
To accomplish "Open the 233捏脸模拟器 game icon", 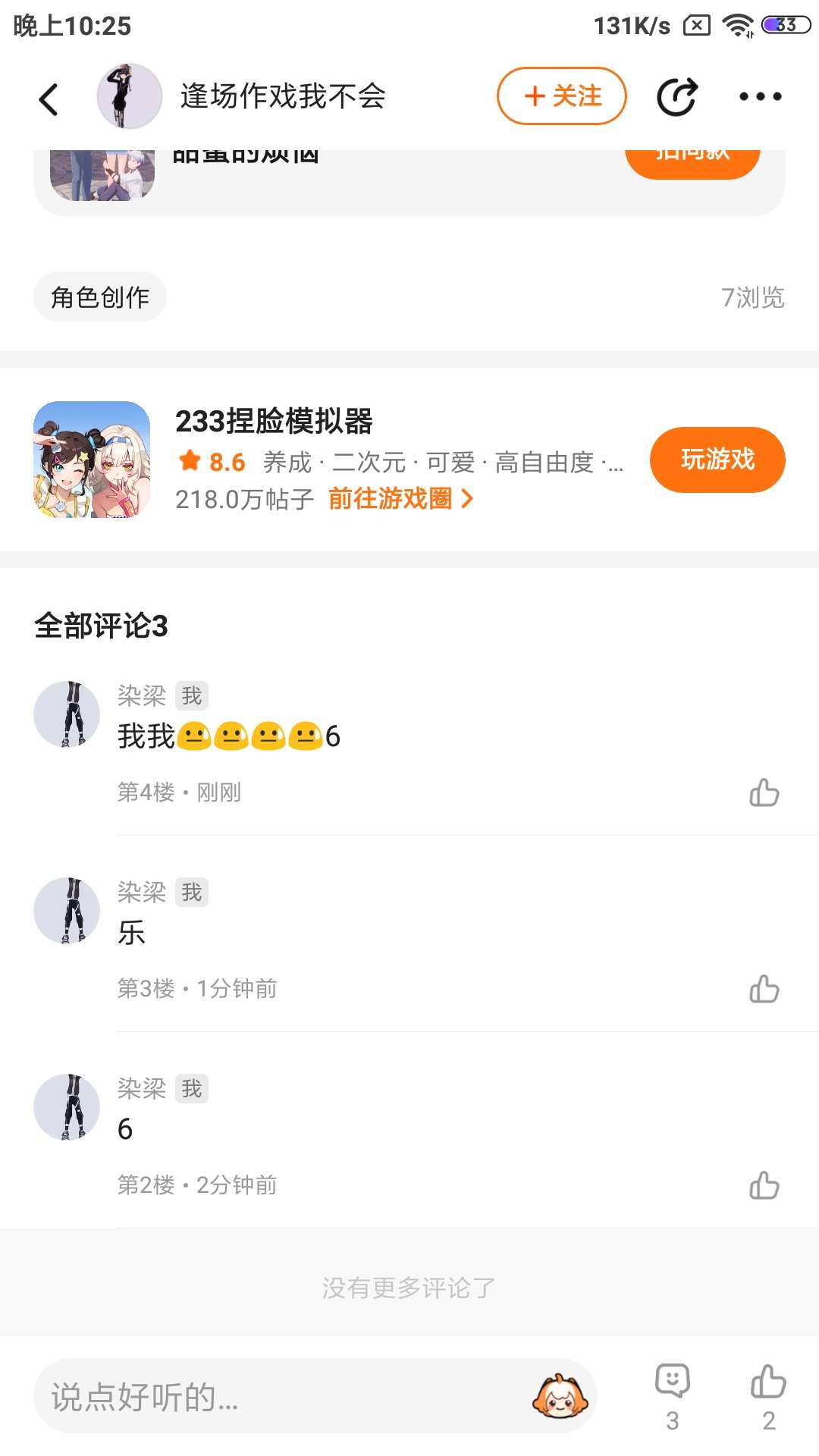I will 92,460.
